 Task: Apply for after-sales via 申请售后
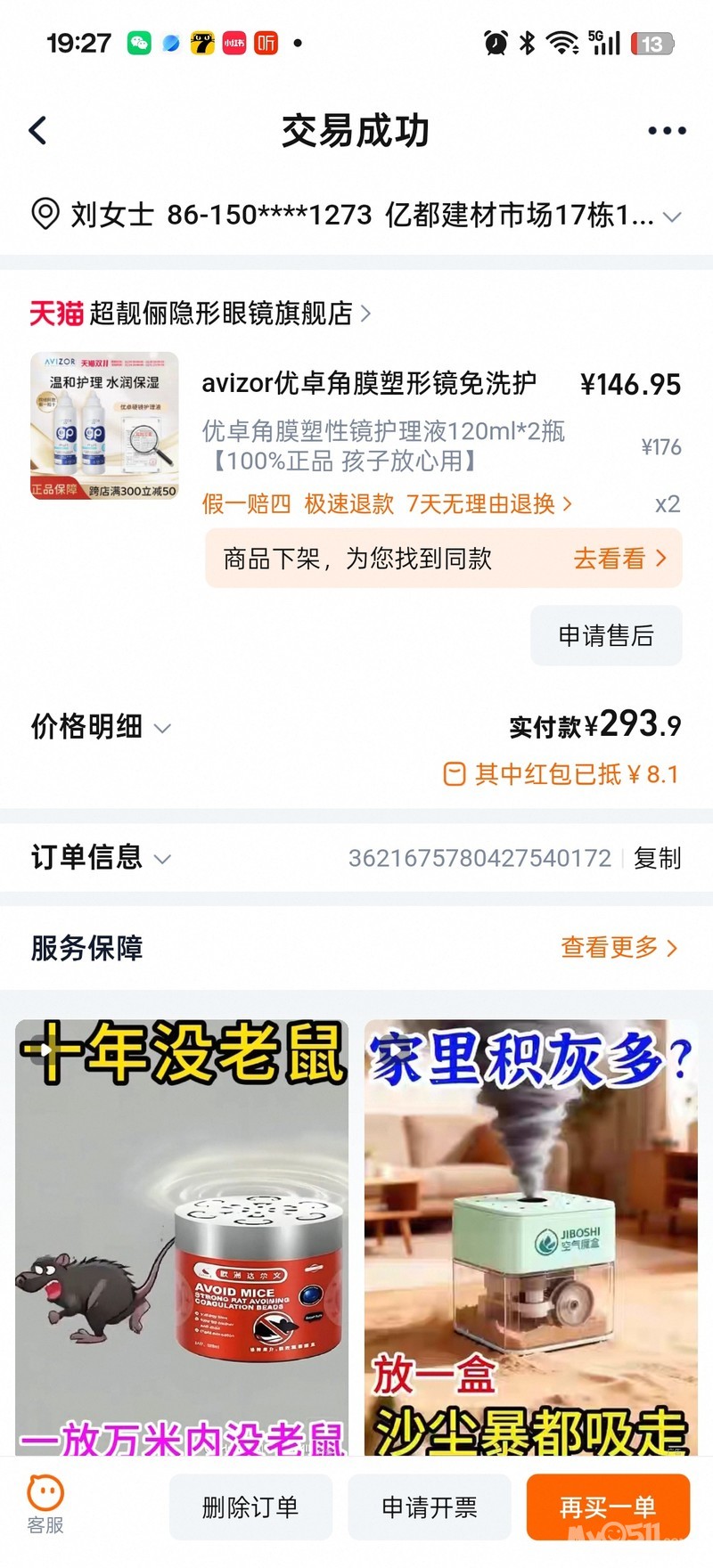(606, 635)
